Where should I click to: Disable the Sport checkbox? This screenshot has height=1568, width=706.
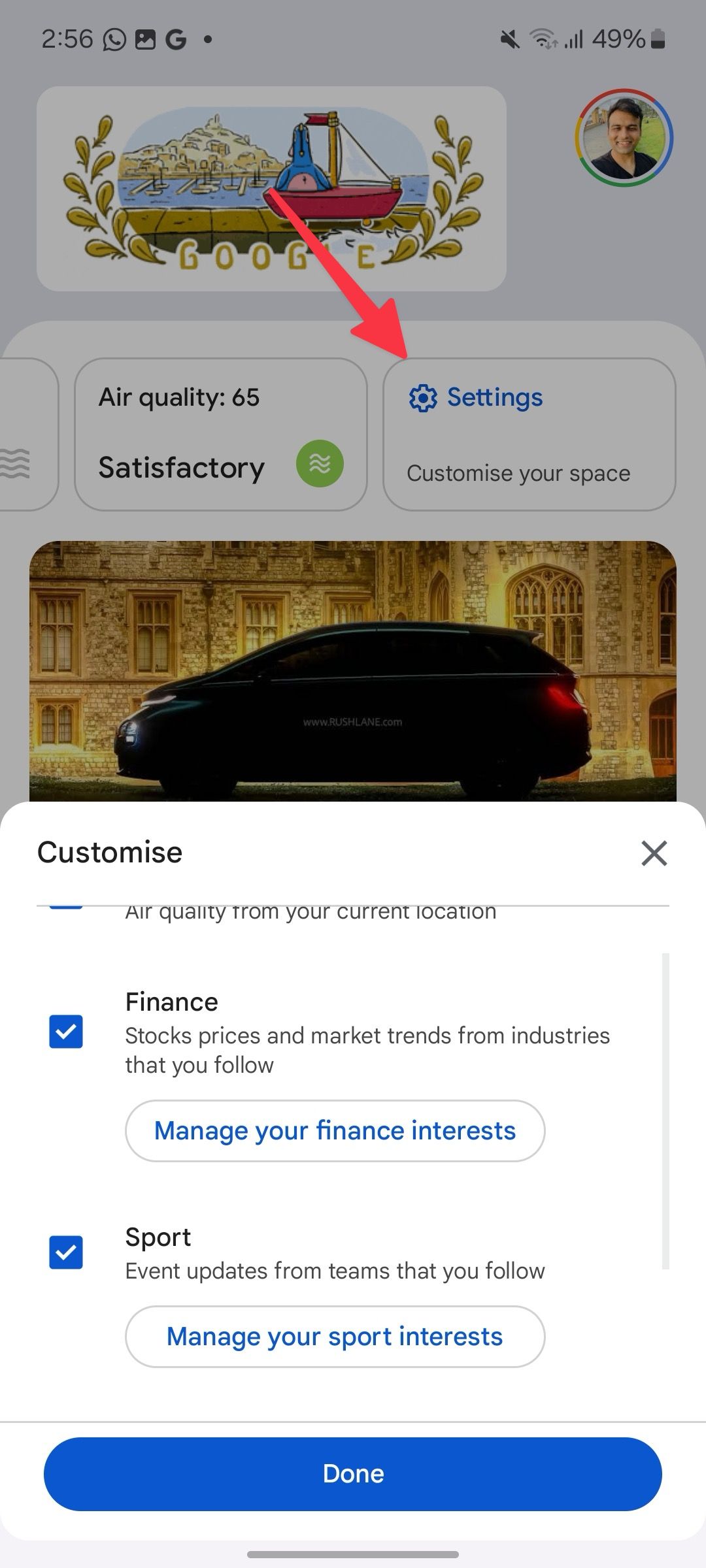tap(65, 1251)
